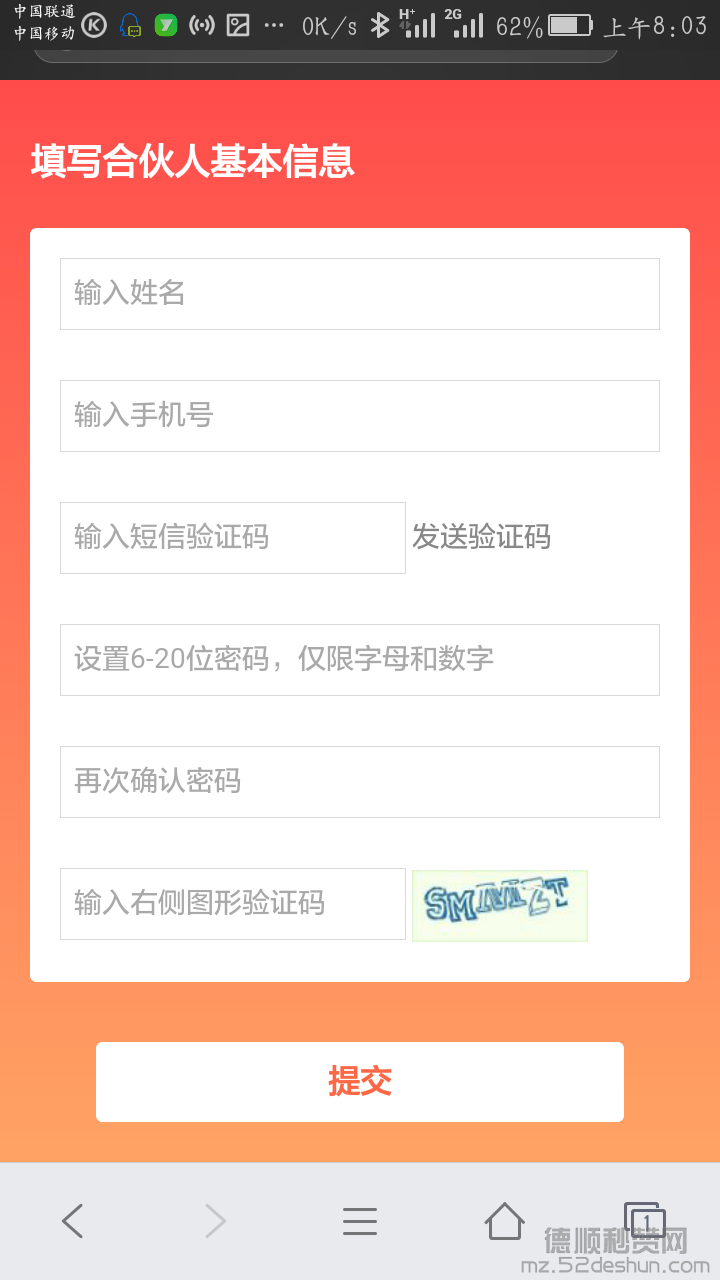Select the 输入右侧图形验证码 captcha field
This screenshot has height=1280, width=720.
pyautogui.click(x=233, y=904)
